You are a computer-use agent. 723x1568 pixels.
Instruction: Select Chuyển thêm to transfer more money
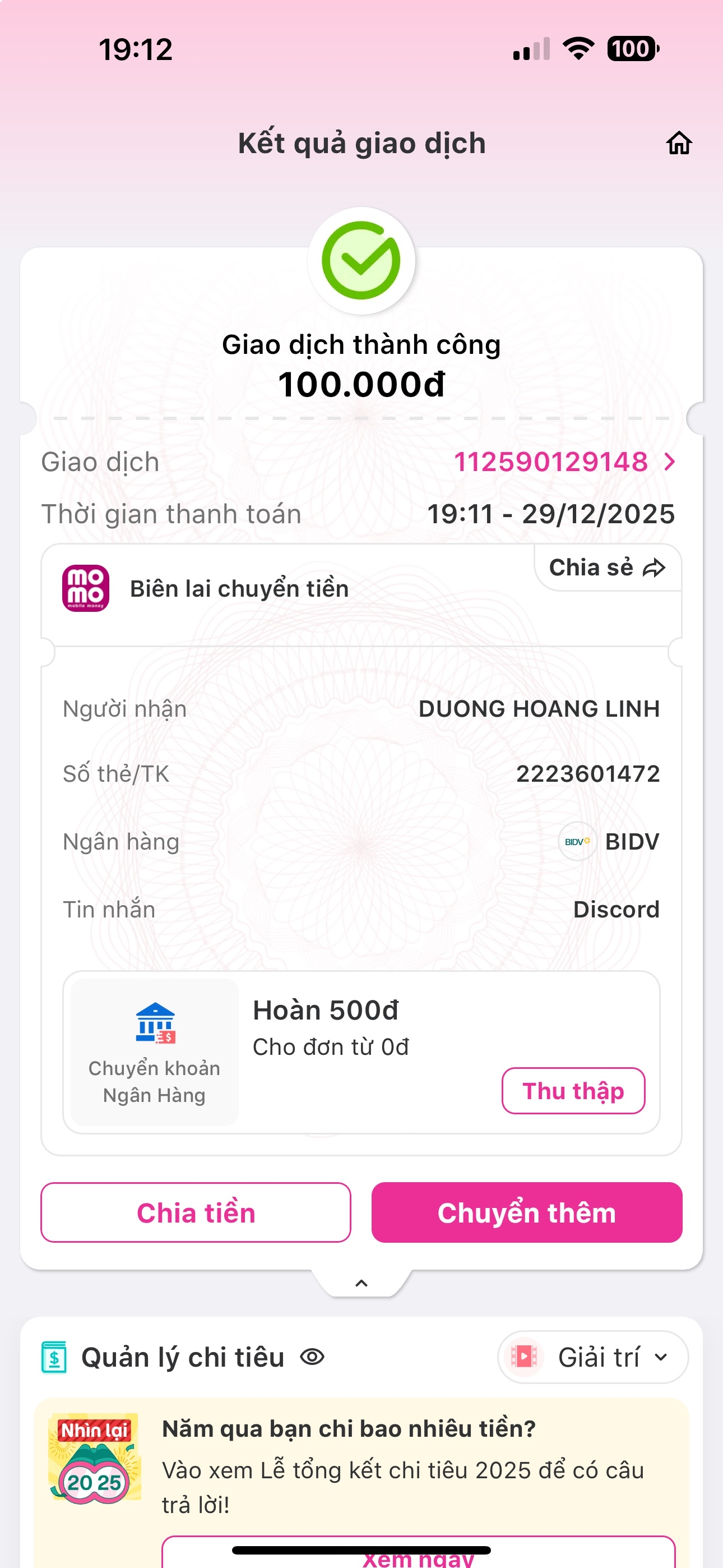pyautogui.click(x=526, y=1212)
